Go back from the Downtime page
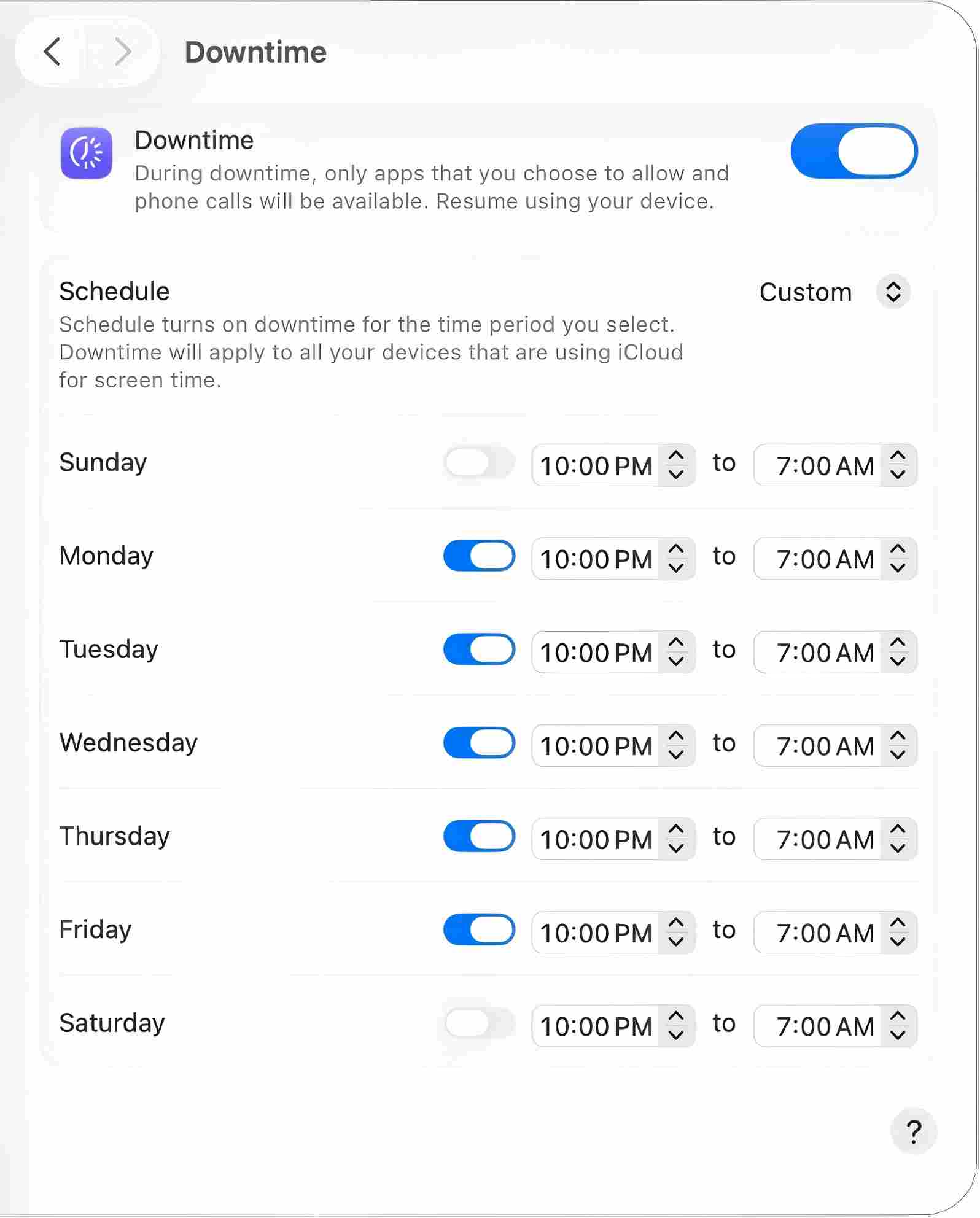Screen dimensions: 980x1218 (x=53, y=52)
